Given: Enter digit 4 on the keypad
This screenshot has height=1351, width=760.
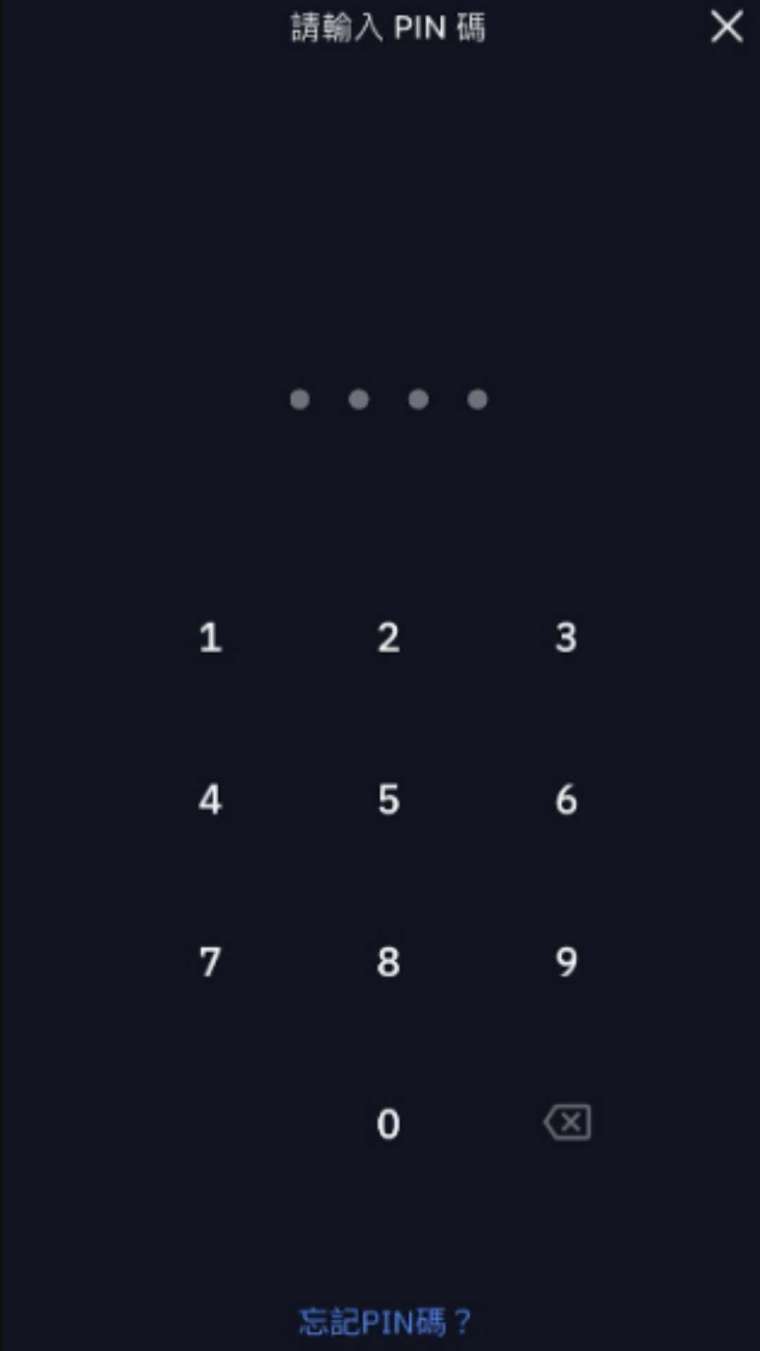Looking at the screenshot, I should click(210, 800).
